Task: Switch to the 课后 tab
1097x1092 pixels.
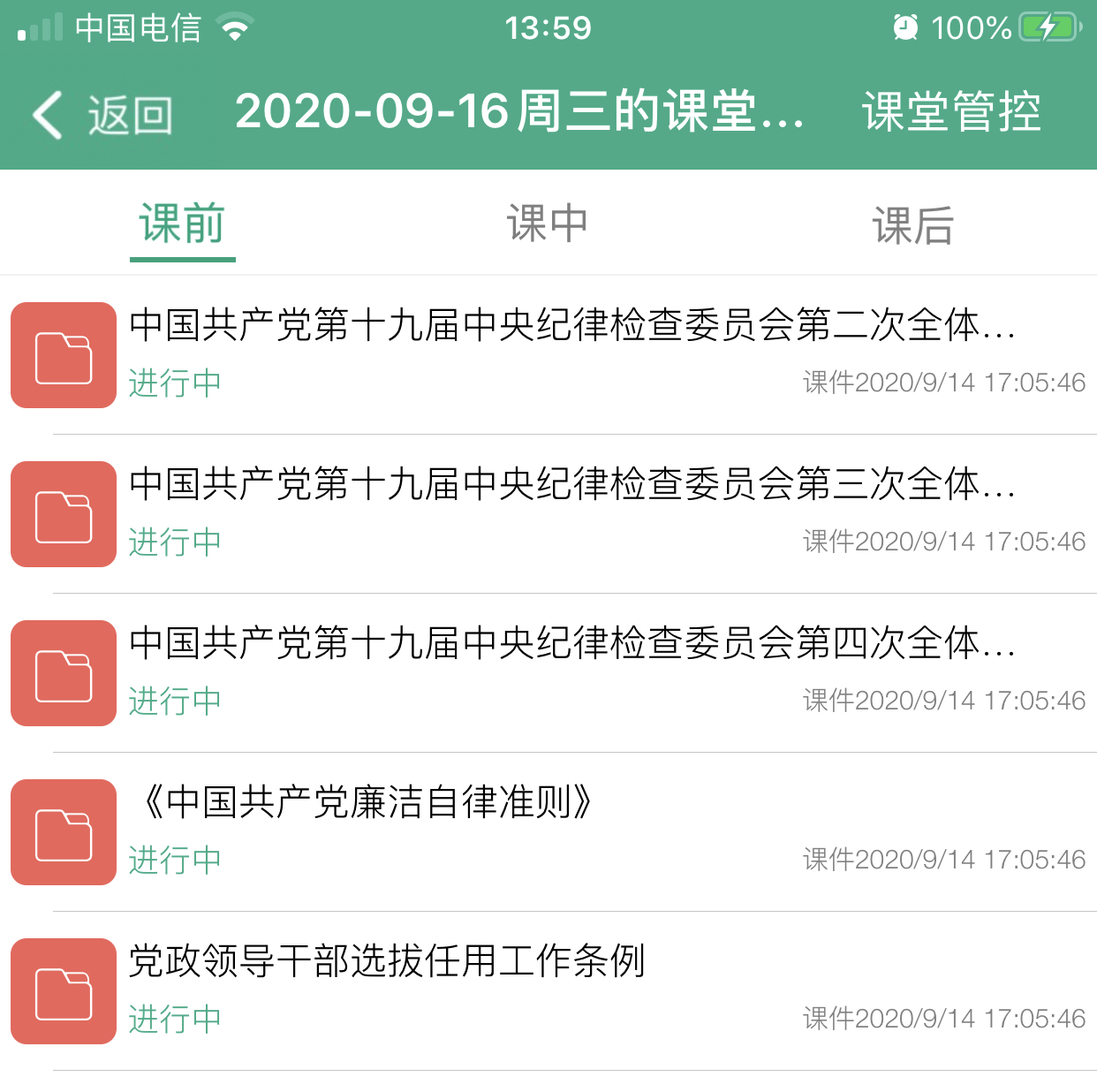Action: pyautogui.click(x=913, y=224)
